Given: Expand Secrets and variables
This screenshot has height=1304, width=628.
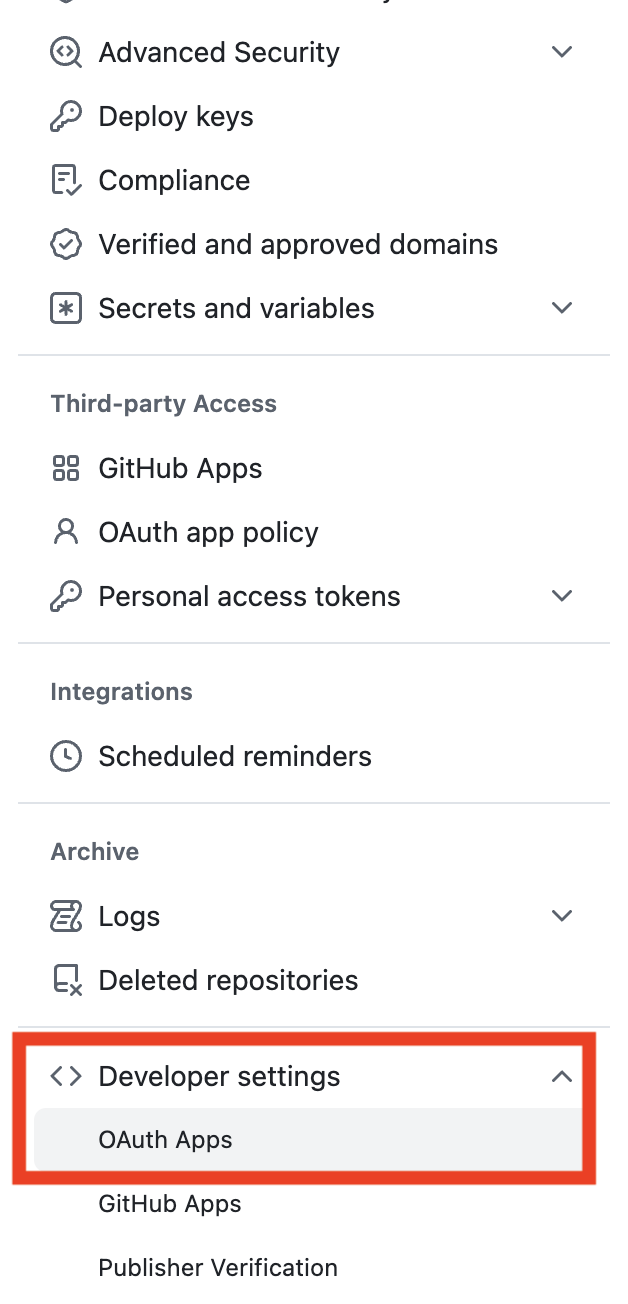Looking at the screenshot, I should tap(561, 308).
